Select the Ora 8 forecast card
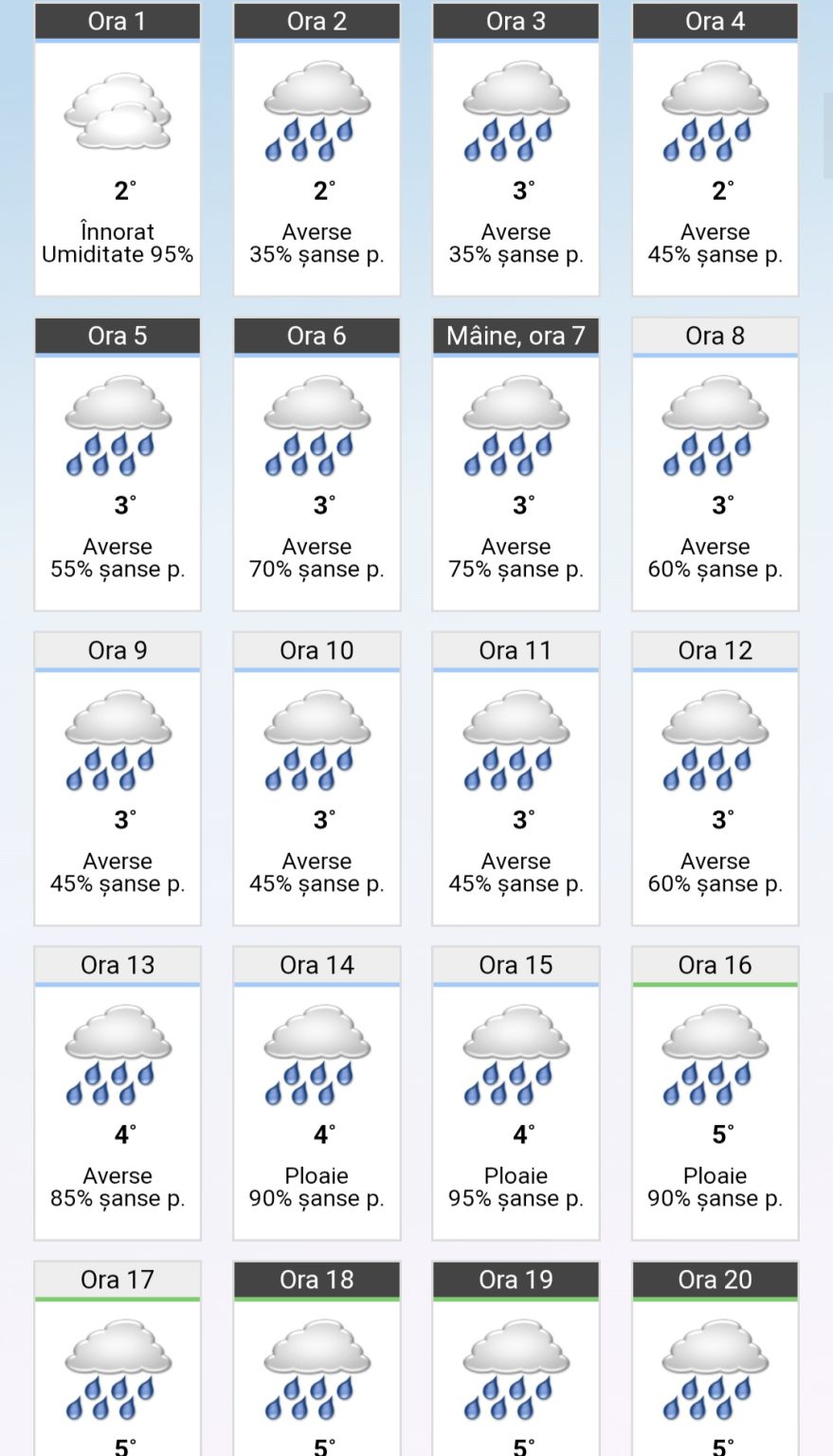Image resolution: width=833 pixels, height=1456 pixels. click(715, 464)
